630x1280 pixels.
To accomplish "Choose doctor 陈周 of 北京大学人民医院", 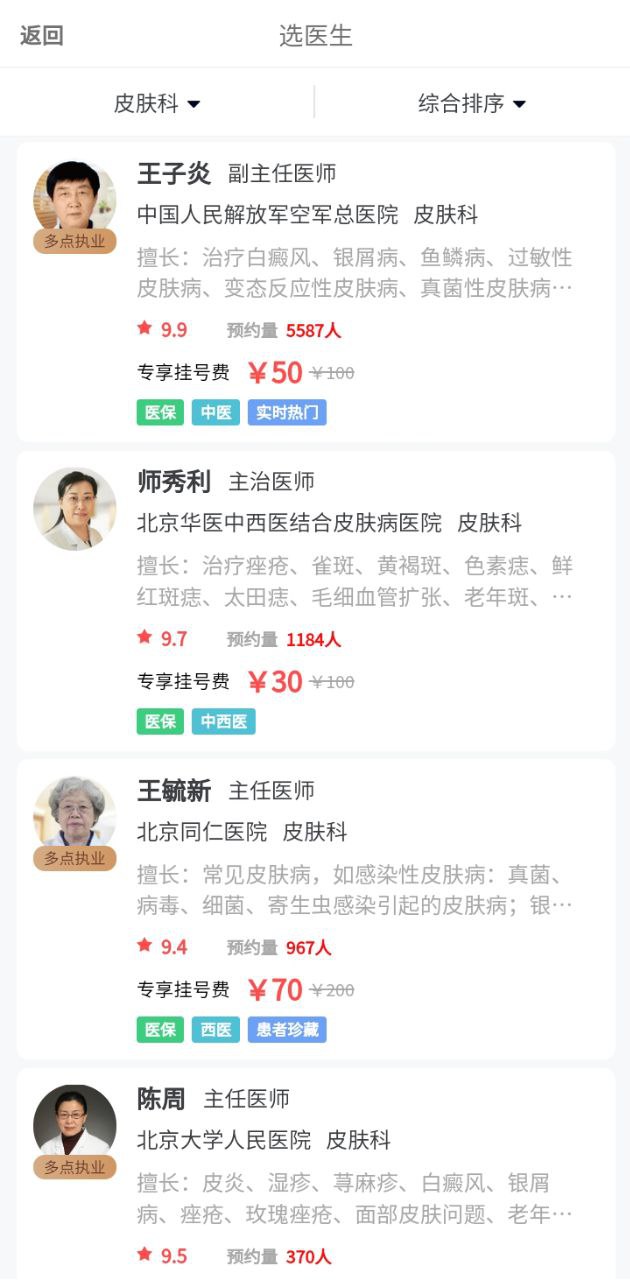I will 315,1175.
